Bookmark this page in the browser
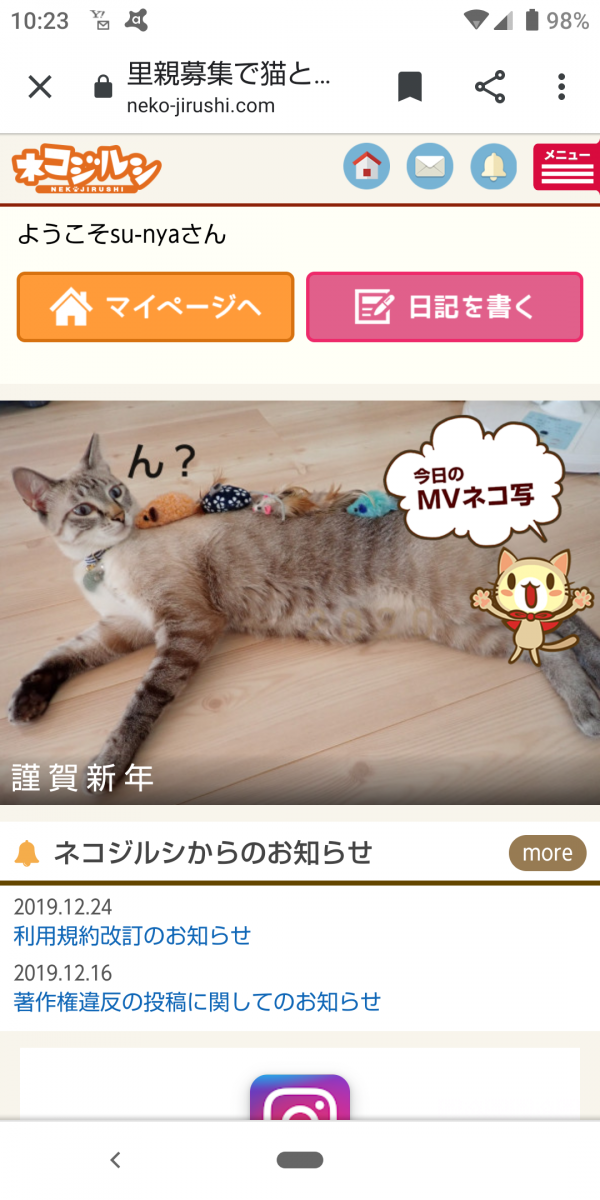The image size is (600, 1200). click(410, 88)
